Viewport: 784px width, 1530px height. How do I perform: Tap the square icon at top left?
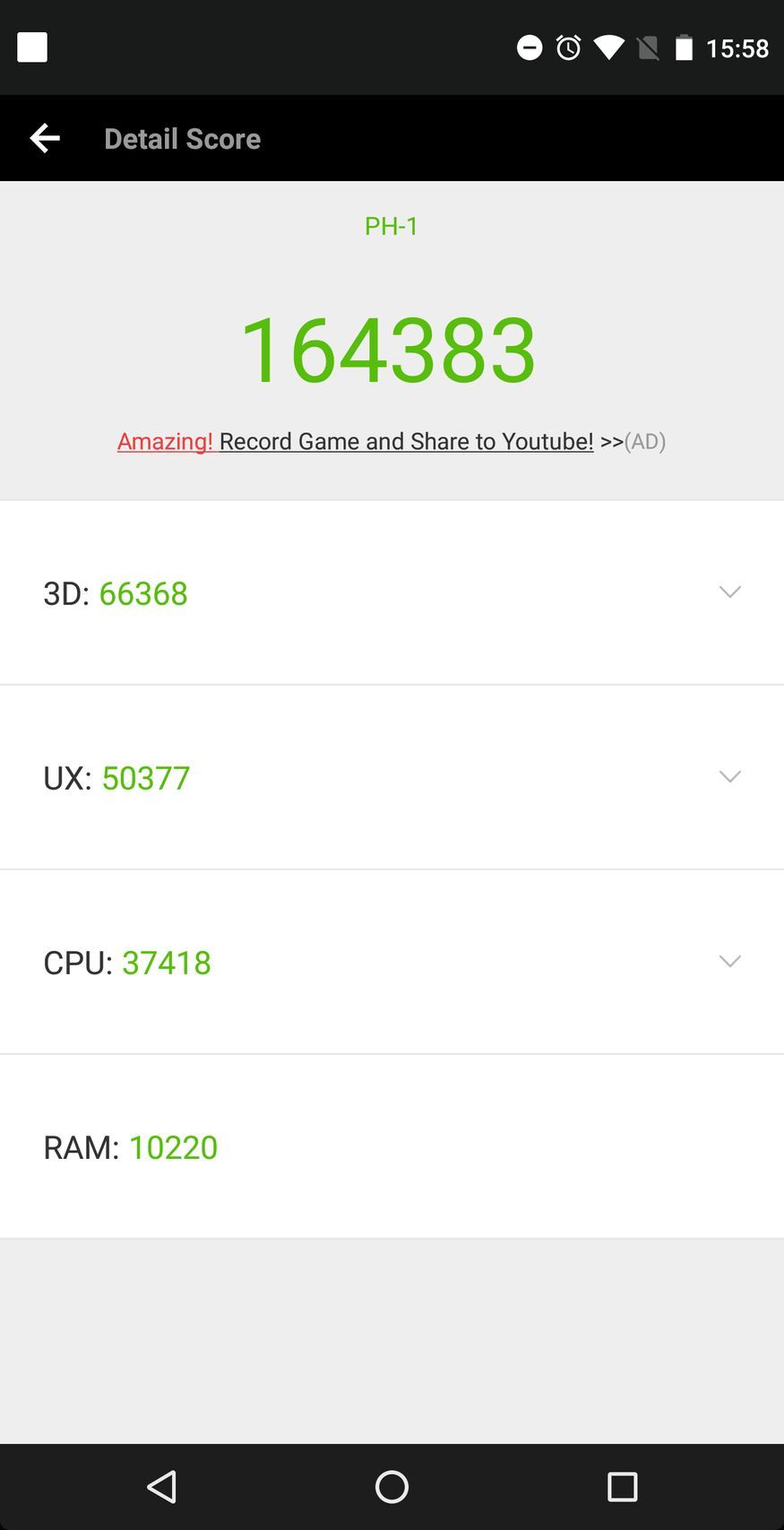[x=31, y=47]
